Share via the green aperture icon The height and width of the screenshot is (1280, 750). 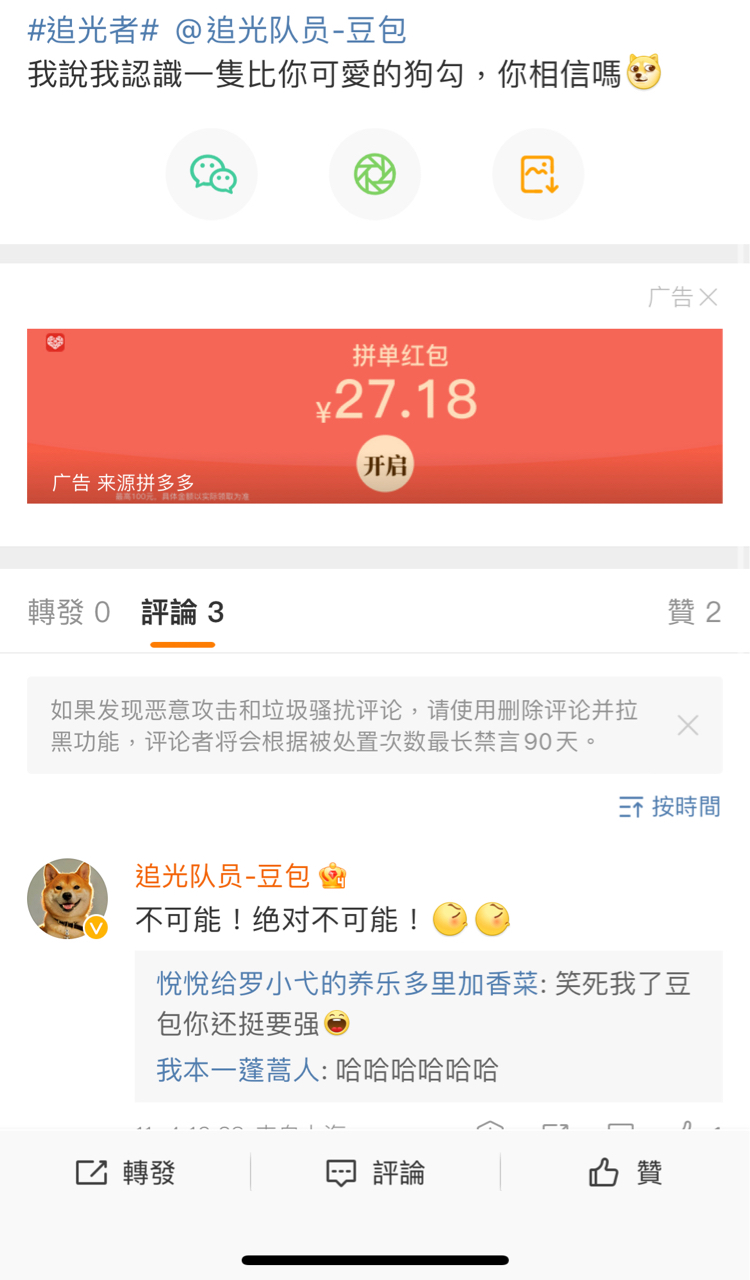[375, 174]
